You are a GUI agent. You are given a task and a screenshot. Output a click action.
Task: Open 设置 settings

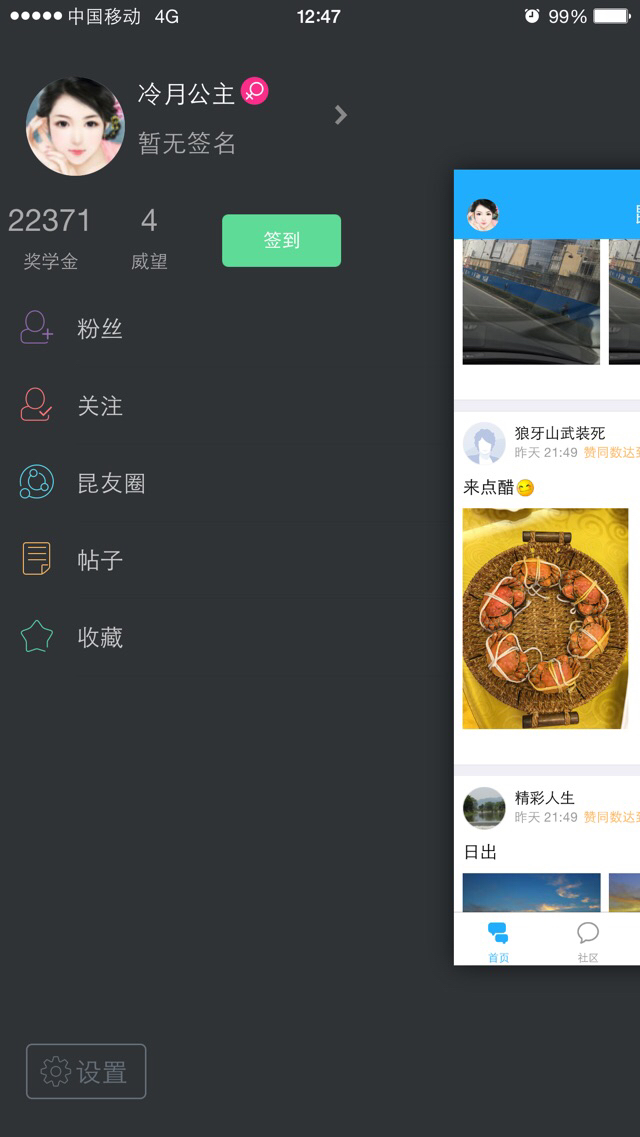pyautogui.click(x=86, y=1072)
